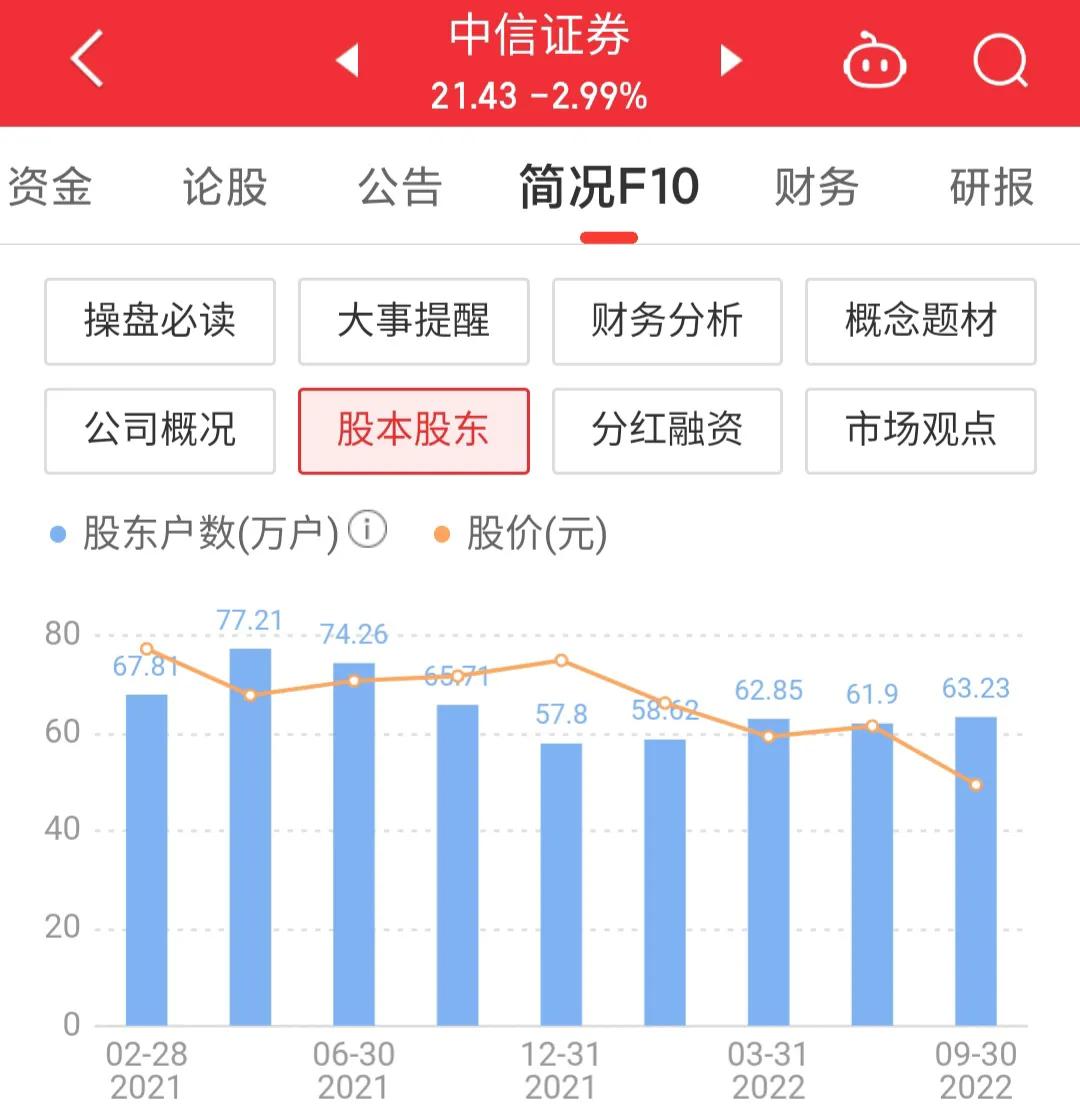Screen dimensions: 1080x1114
Task: Open 财务分析 section
Action: pyautogui.click(x=667, y=322)
